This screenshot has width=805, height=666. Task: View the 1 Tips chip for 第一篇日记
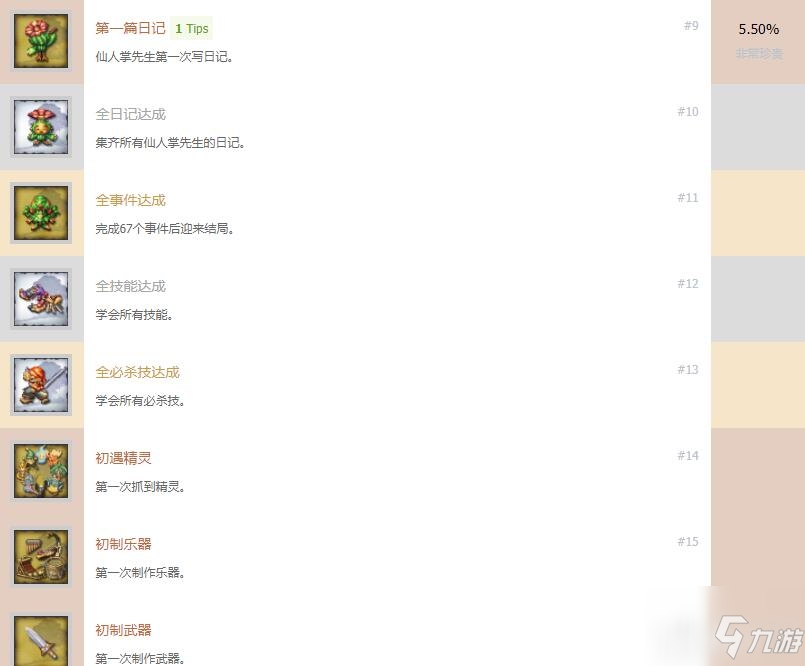pos(192,29)
